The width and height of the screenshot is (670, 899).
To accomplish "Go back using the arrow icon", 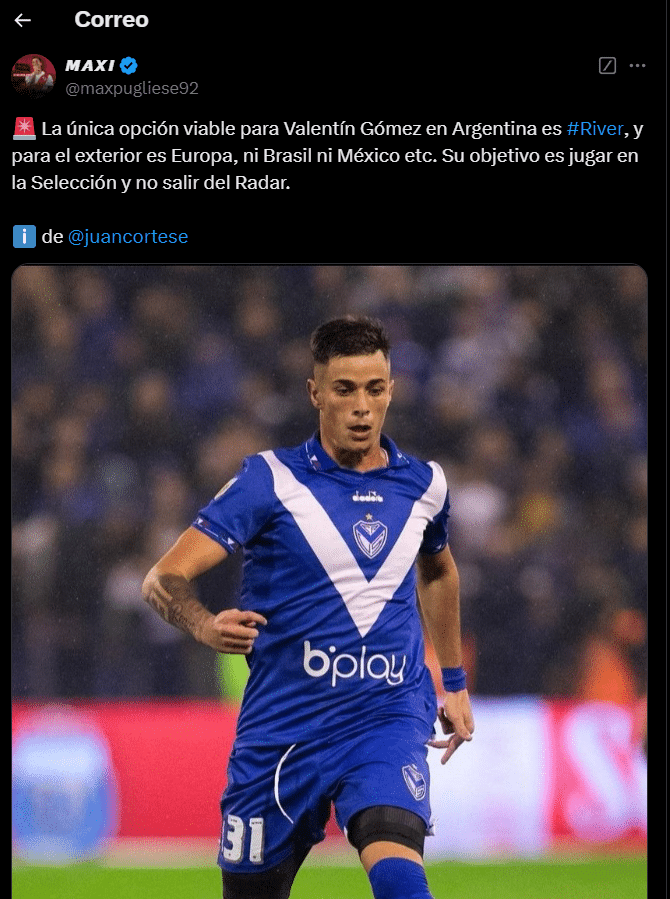I will (23, 20).
